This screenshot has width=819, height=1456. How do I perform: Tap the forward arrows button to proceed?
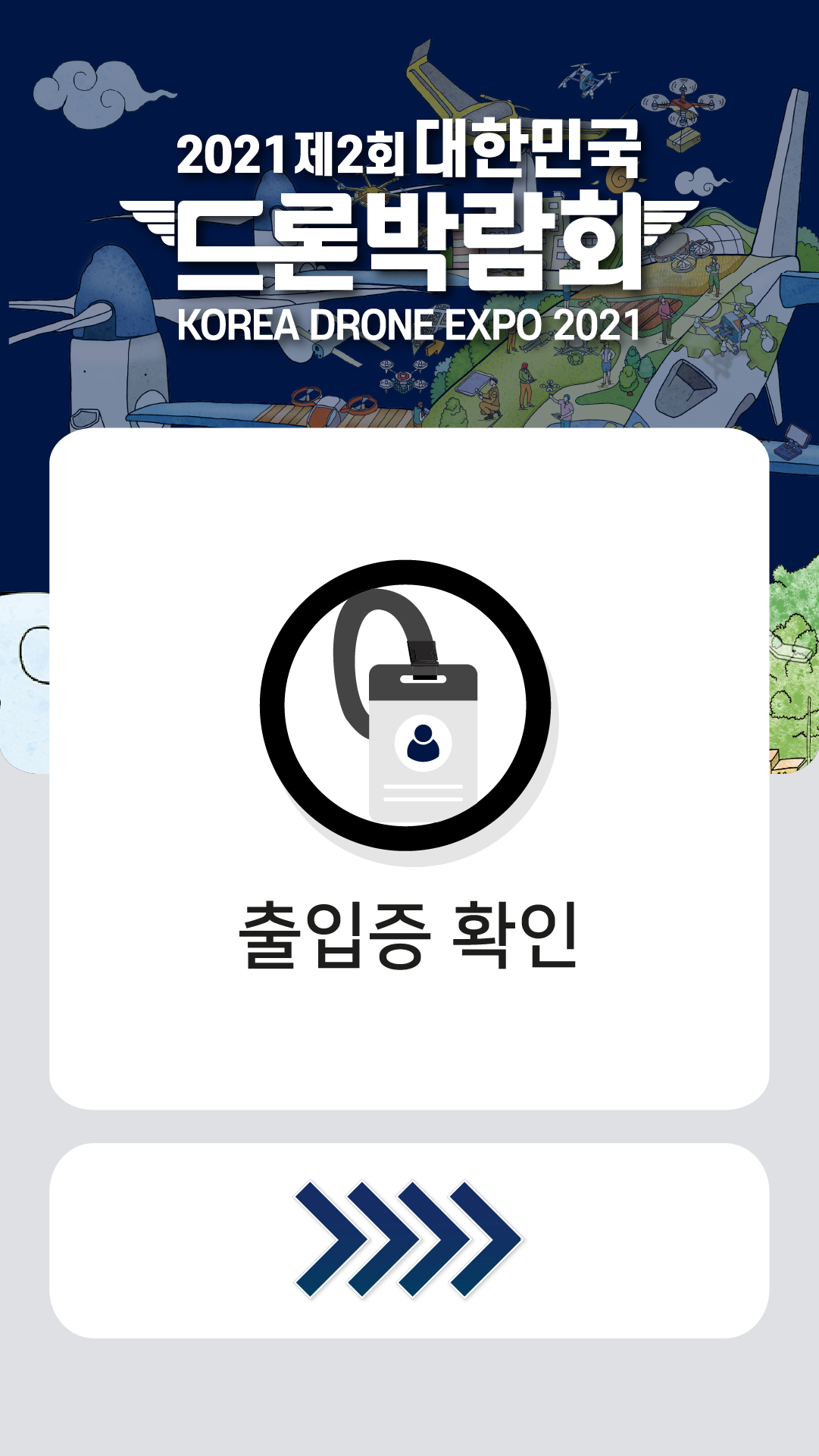[409, 1240]
